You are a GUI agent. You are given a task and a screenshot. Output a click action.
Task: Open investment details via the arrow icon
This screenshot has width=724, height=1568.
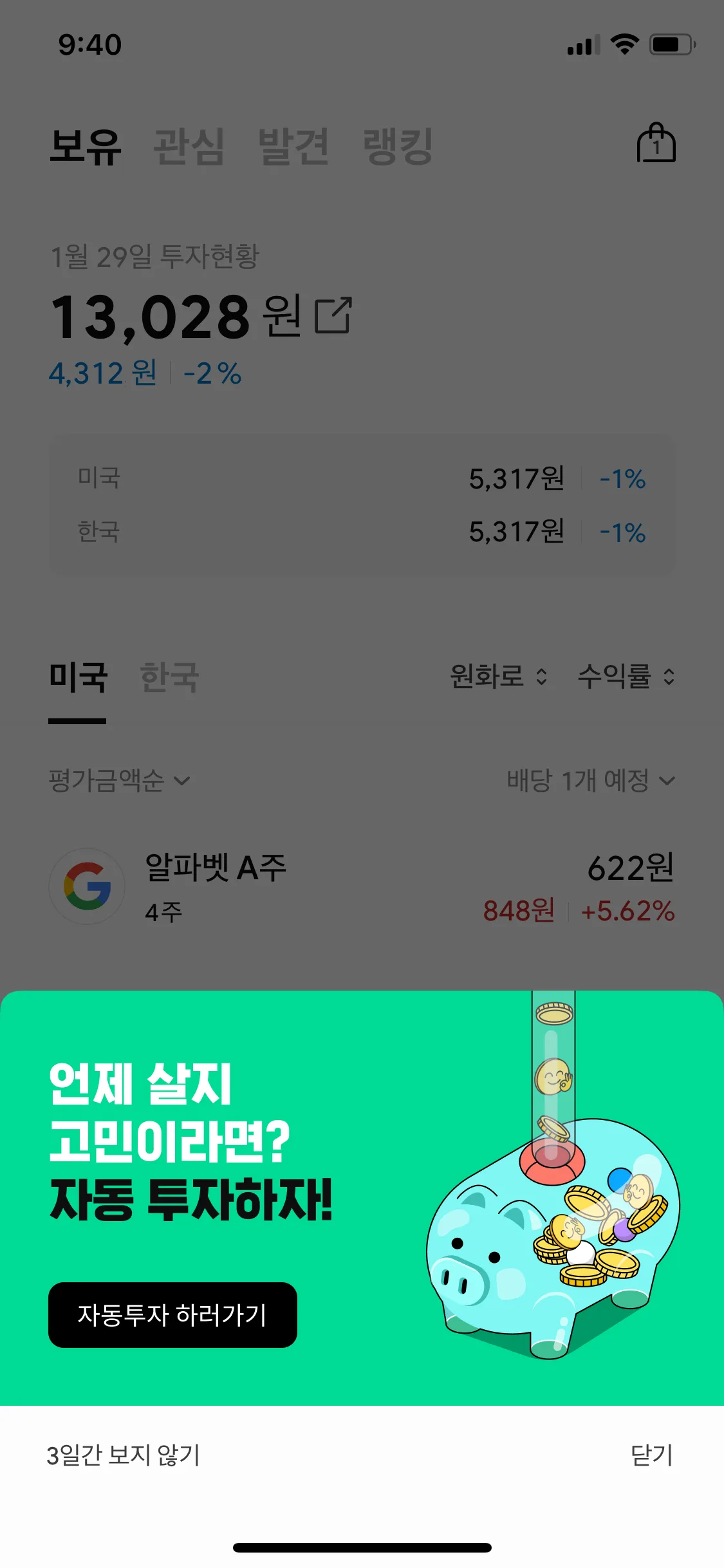(x=333, y=315)
